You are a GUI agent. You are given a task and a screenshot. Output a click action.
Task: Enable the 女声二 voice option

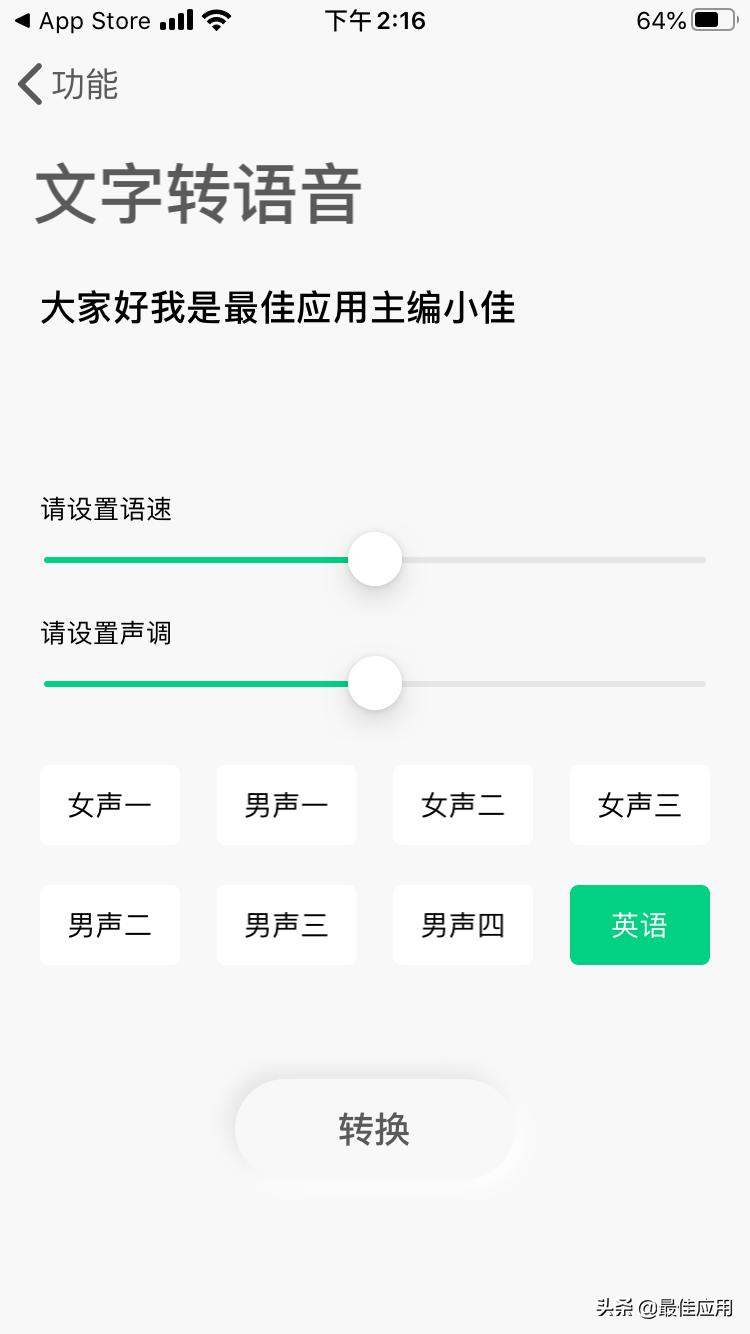coord(463,804)
